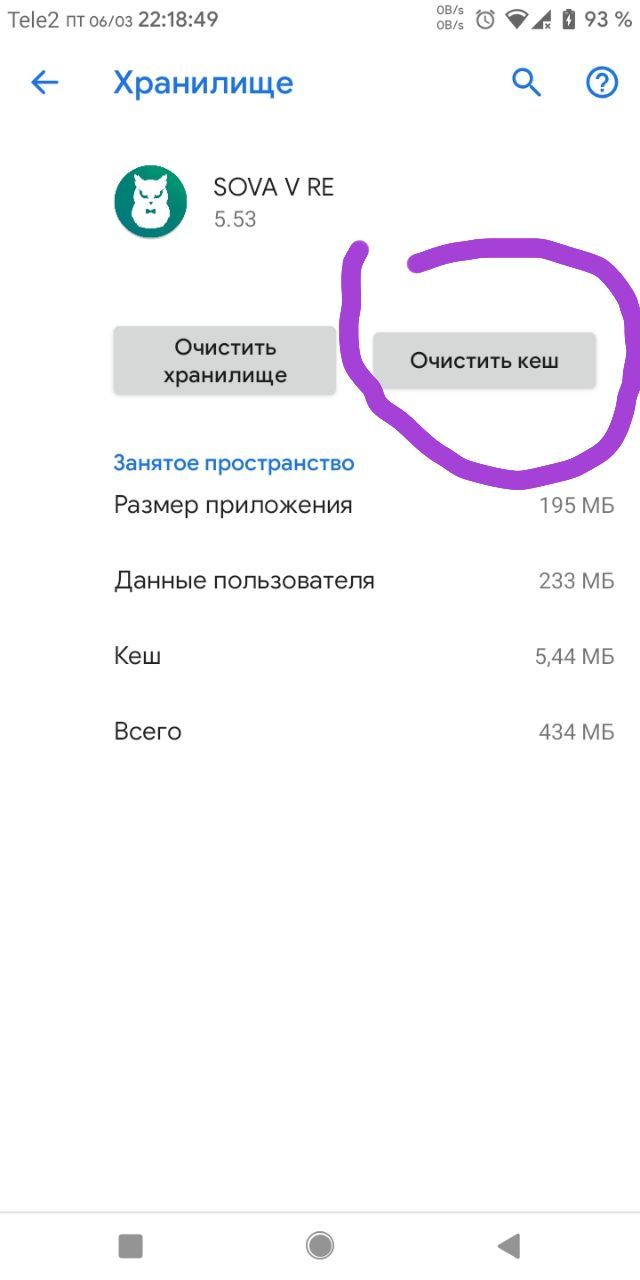Viewport: 640px width, 1280px height.
Task: Open search in storage settings
Action: tap(526, 83)
